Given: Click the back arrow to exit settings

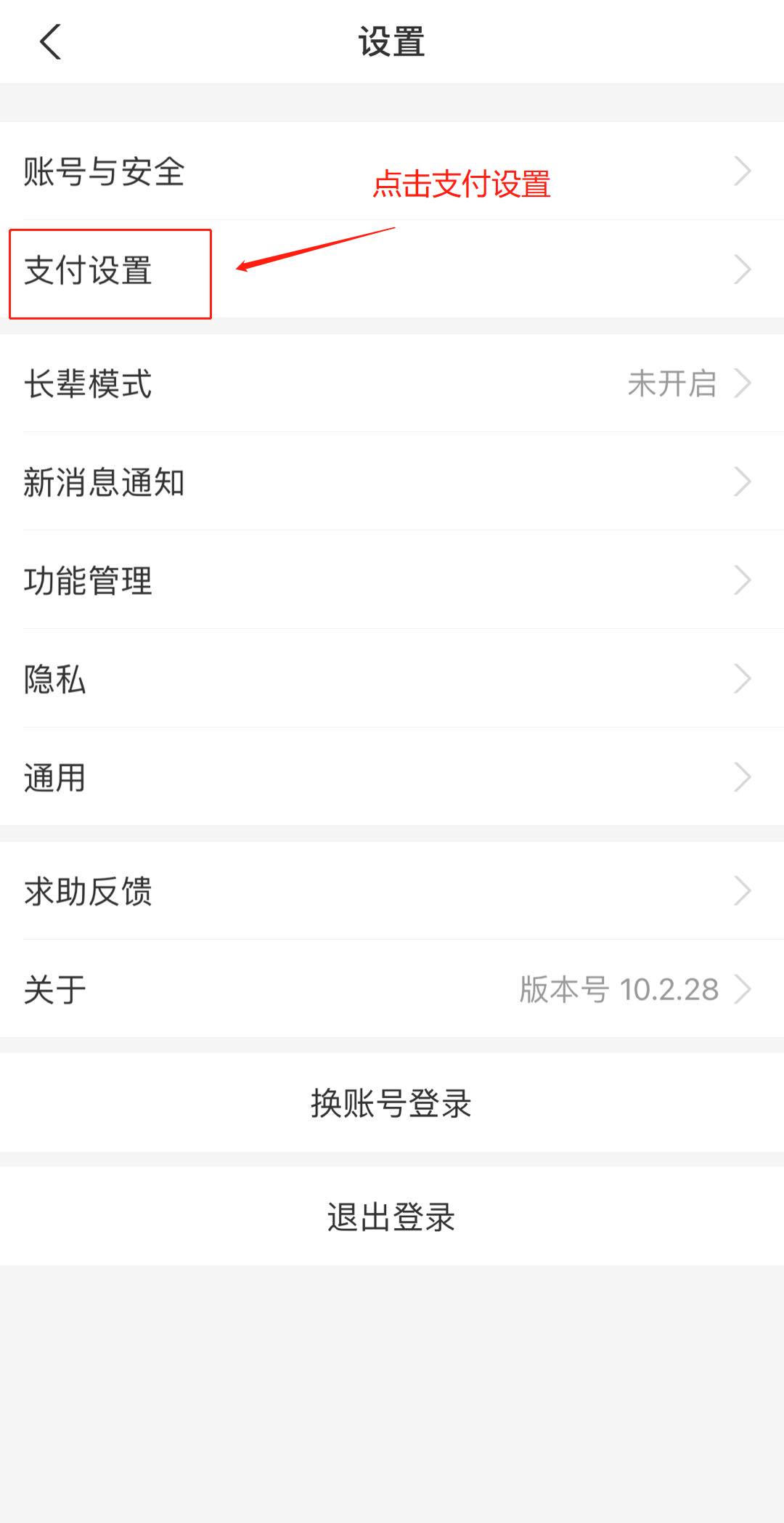Looking at the screenshot, I should [x=49, y=41].
